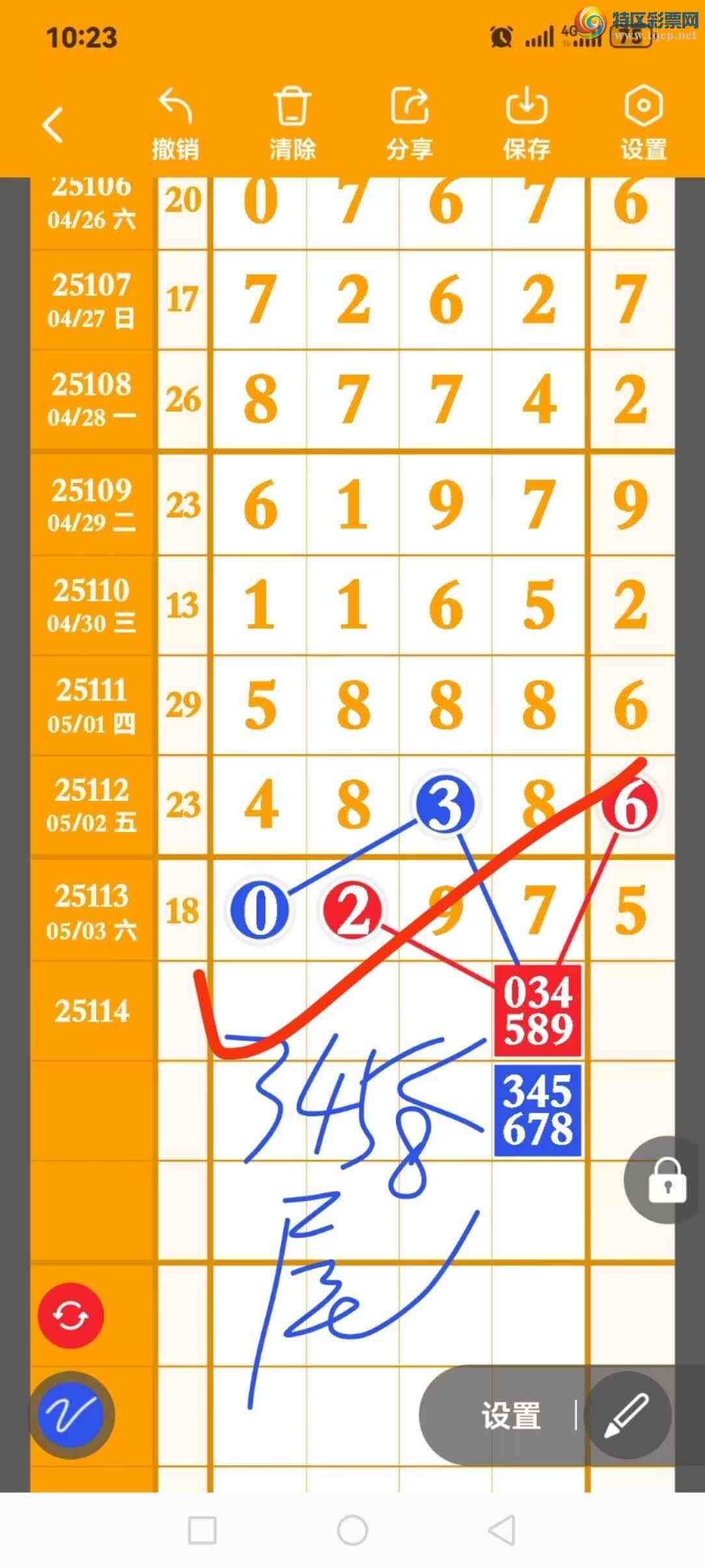
Task: Go back using the top-left arrow
Action: click(53, 124)
